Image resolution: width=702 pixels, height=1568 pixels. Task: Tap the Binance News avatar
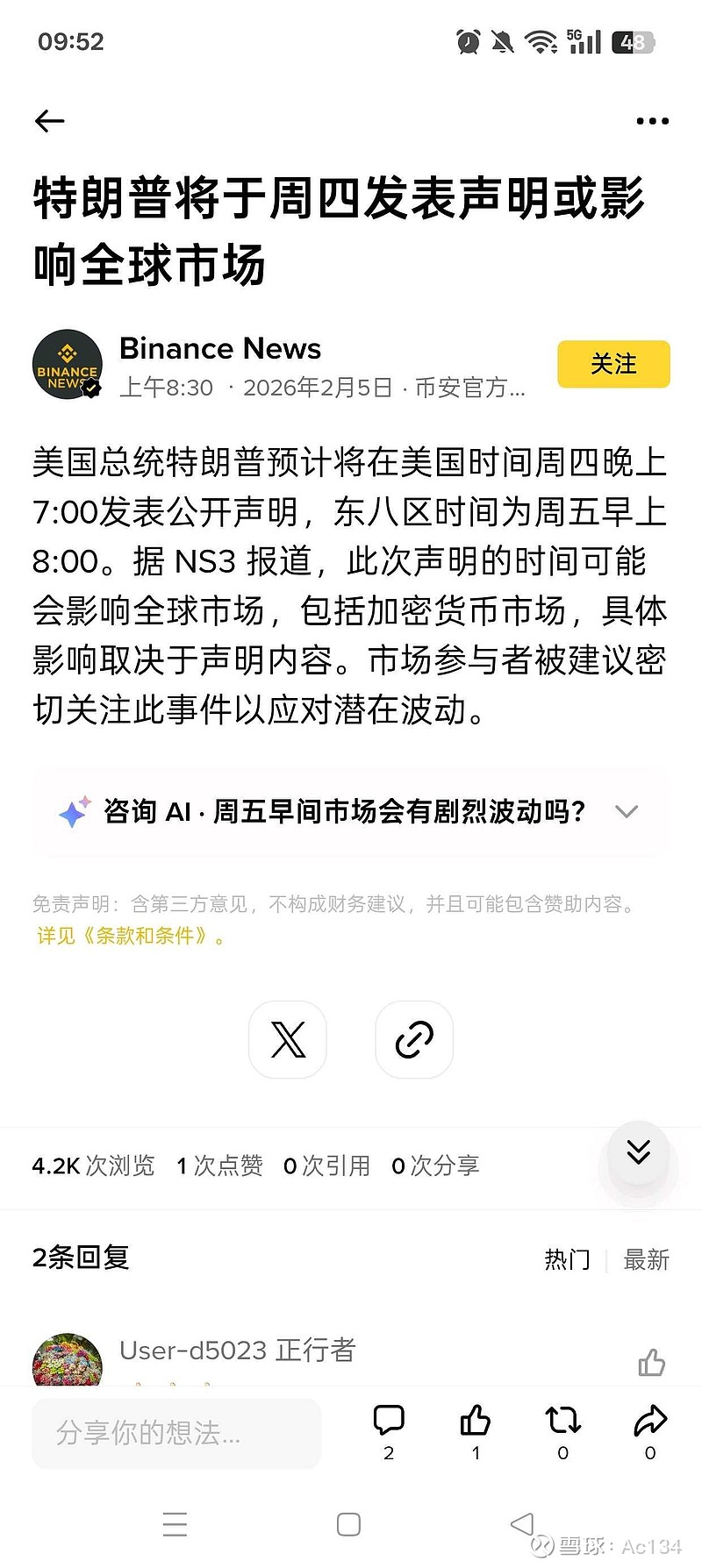68,364
